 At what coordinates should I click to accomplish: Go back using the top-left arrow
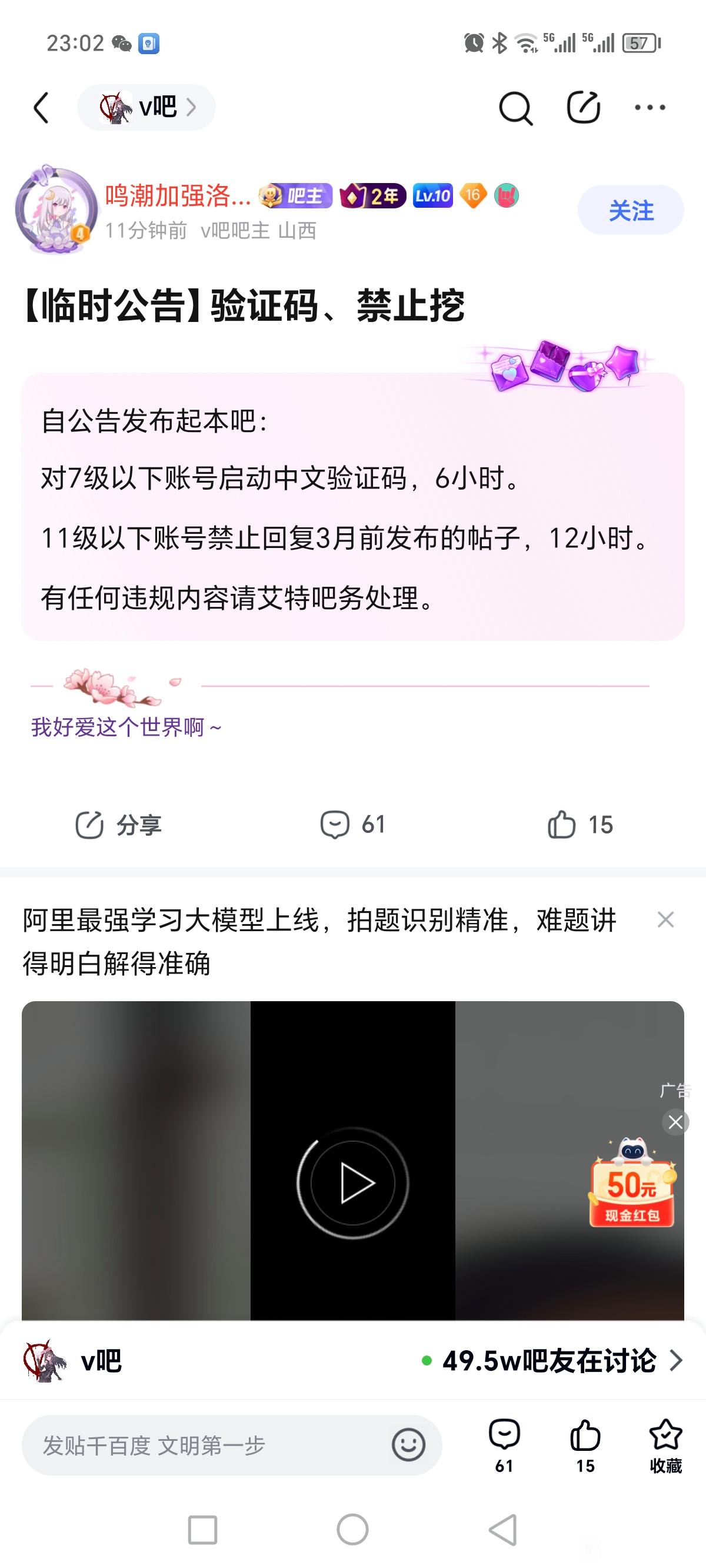coord(41,108)
